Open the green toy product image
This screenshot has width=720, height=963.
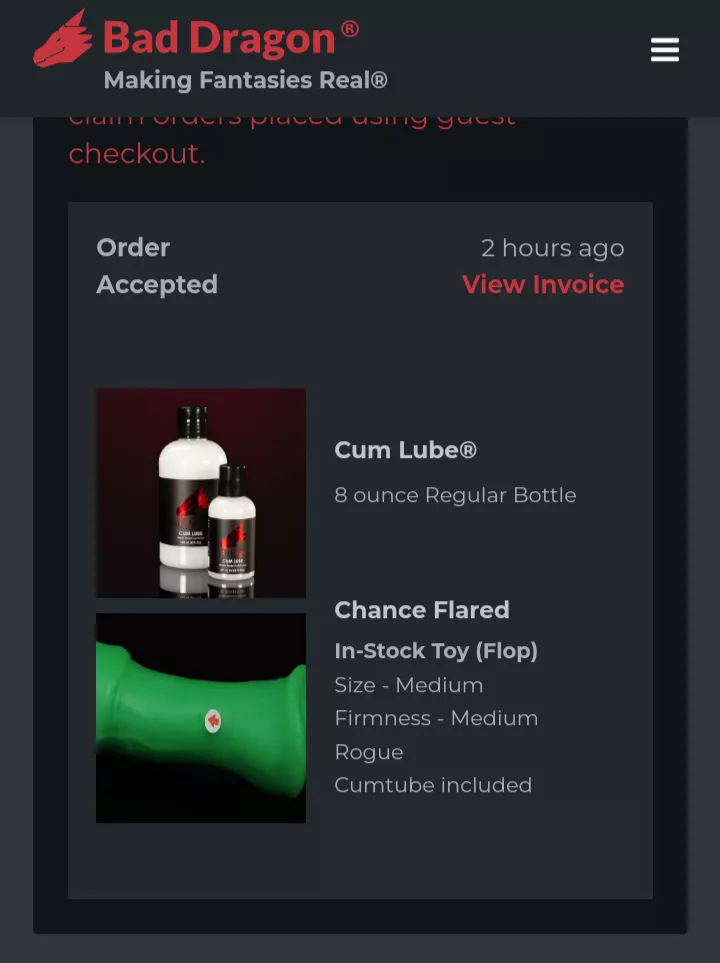201,718
